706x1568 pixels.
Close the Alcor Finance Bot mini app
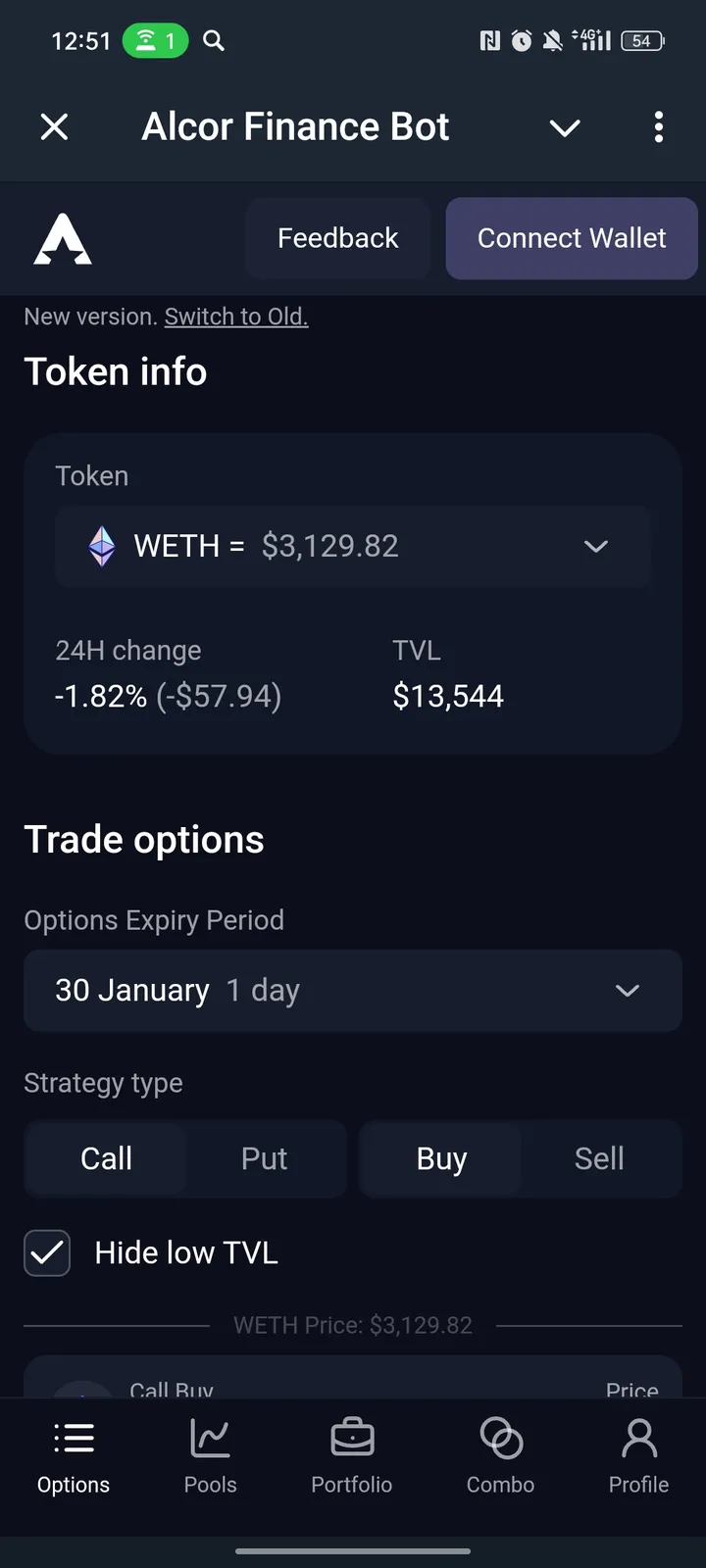(x=54, y=126)
